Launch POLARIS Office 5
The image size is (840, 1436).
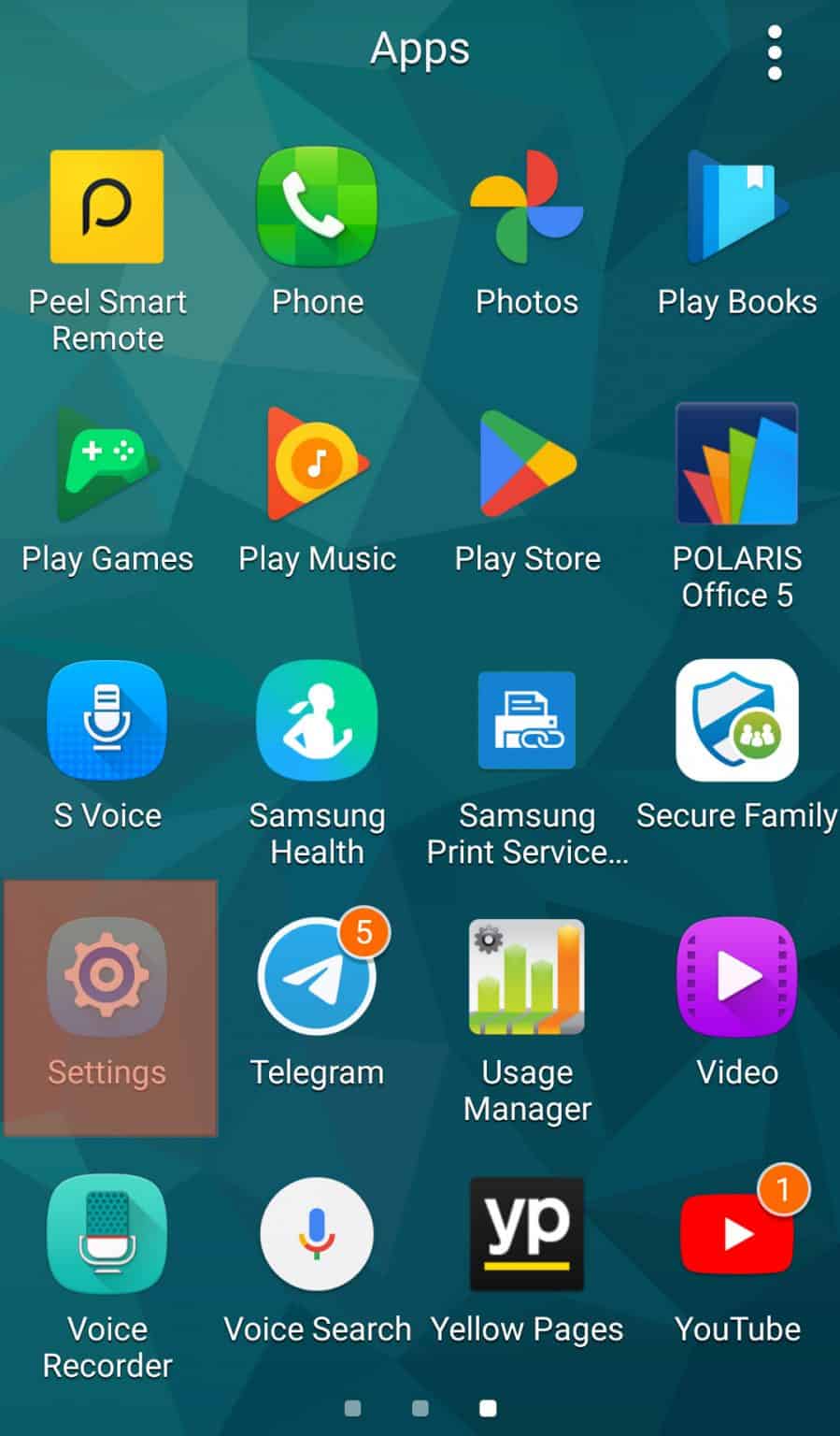coord(736,464)
